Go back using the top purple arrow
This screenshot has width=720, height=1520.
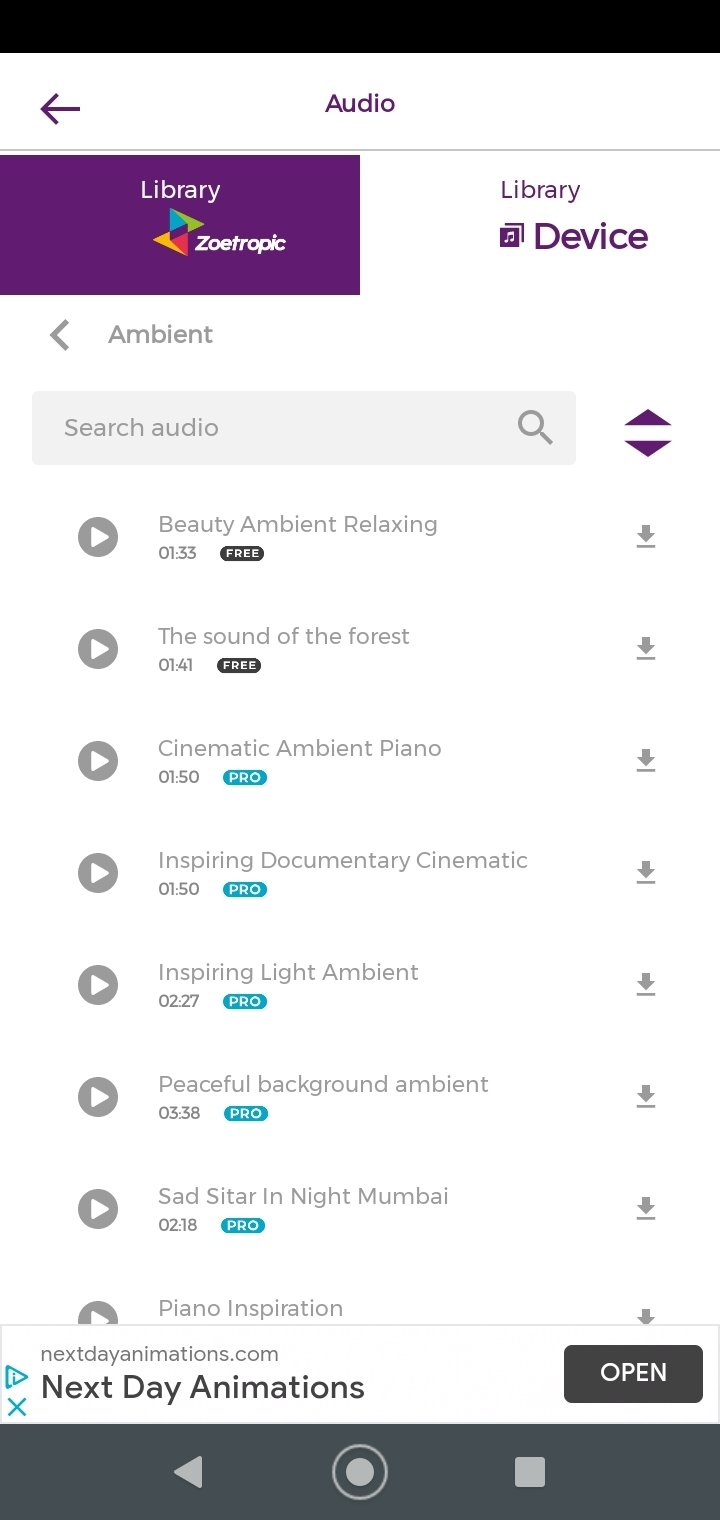[60, 108]
